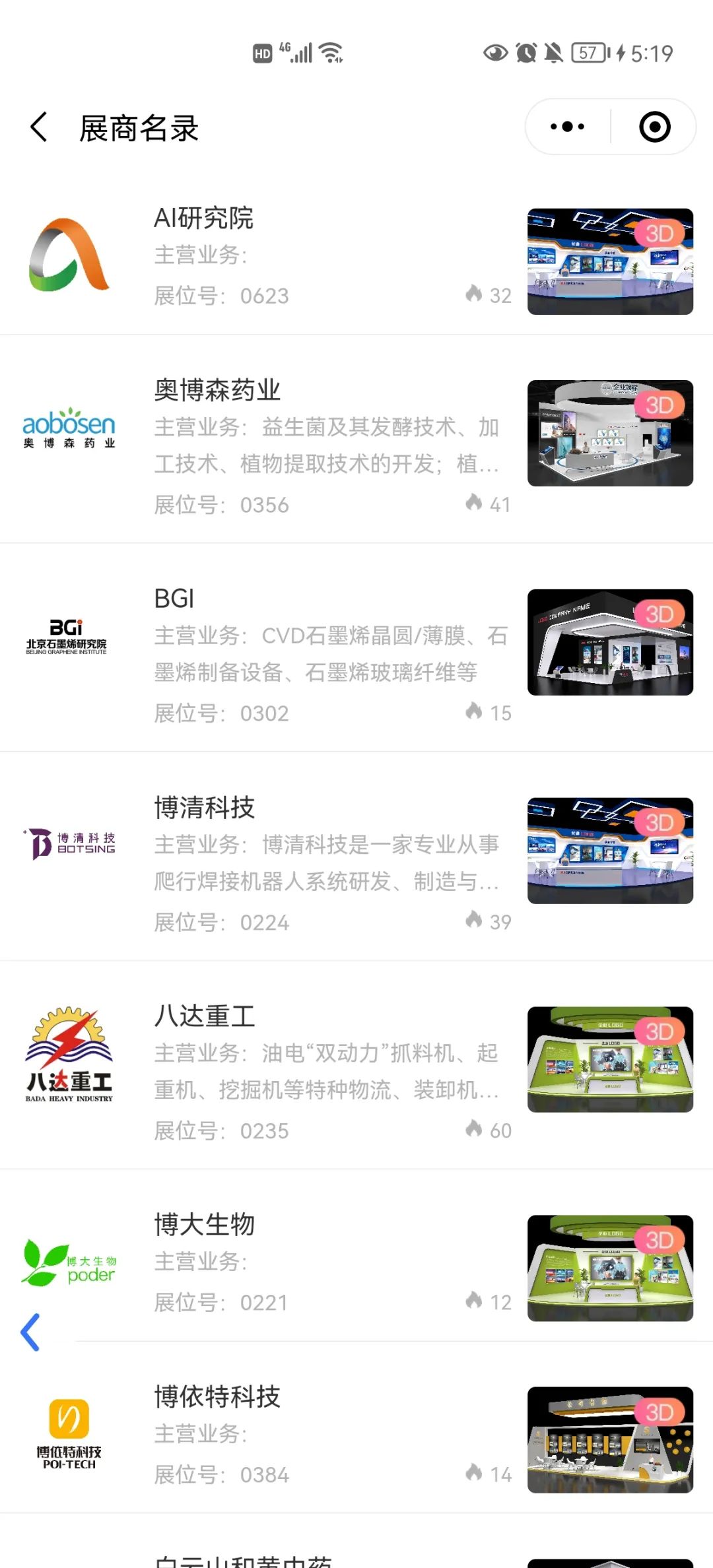Go back from 展商名录 page
Image resolution: width=713 pixels, height=1568 pixels.
[40, 127]
